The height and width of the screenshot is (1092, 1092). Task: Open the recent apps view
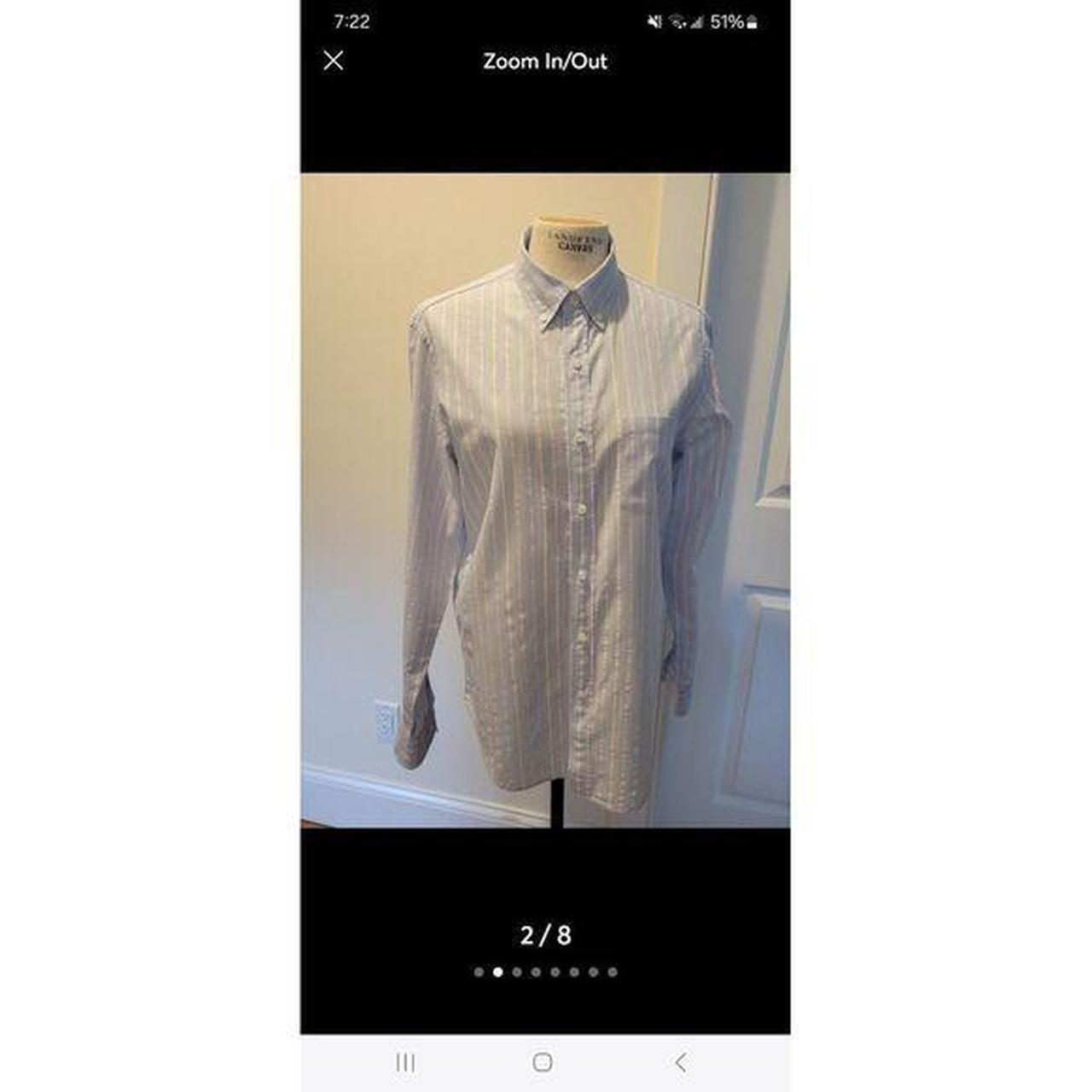click(406, 1062)
